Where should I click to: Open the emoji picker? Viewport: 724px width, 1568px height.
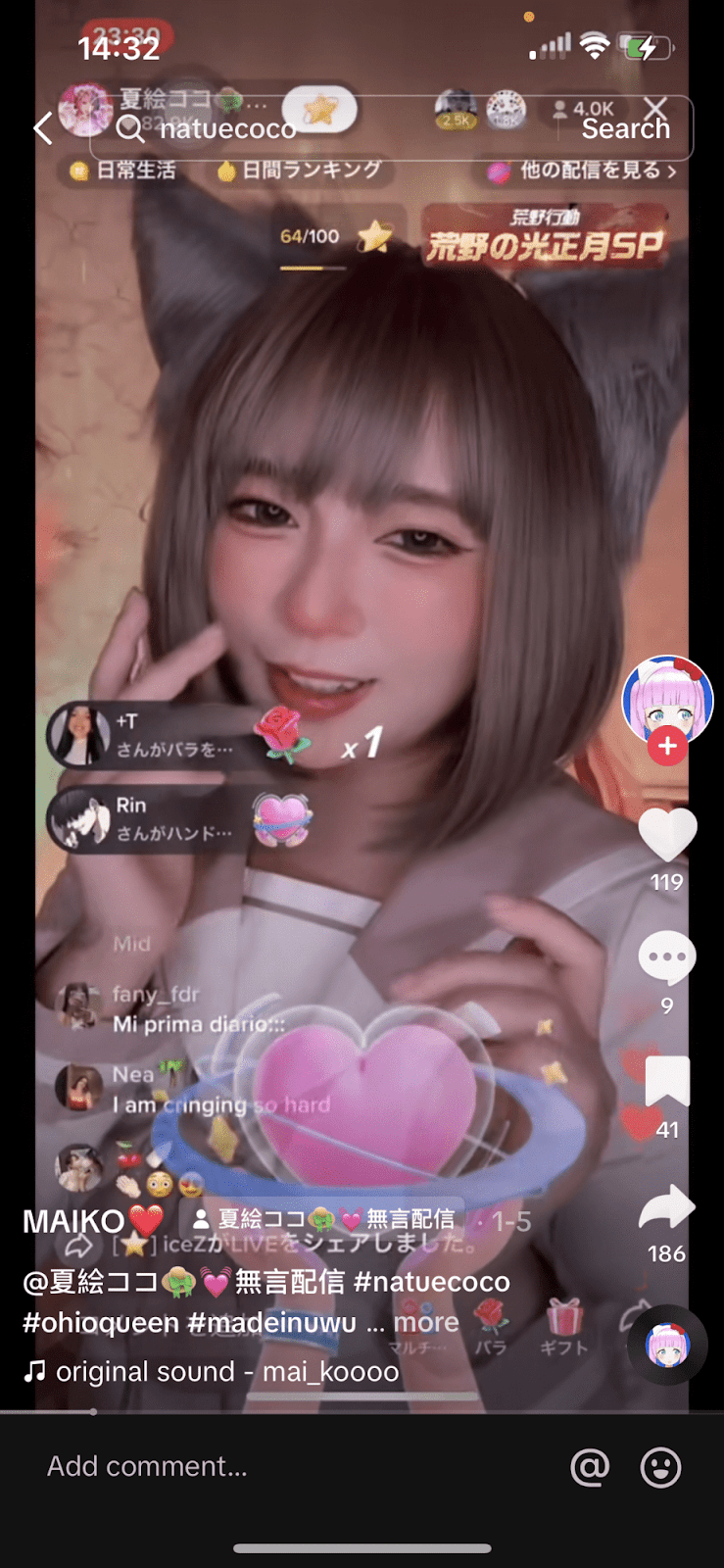point(660,1467)
